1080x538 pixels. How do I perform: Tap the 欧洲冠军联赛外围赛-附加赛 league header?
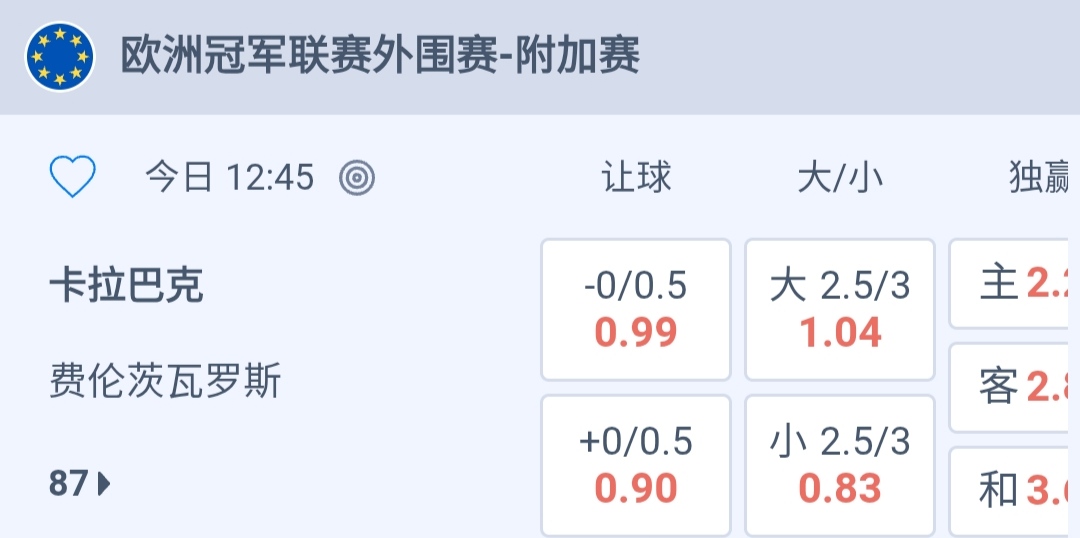380,57
